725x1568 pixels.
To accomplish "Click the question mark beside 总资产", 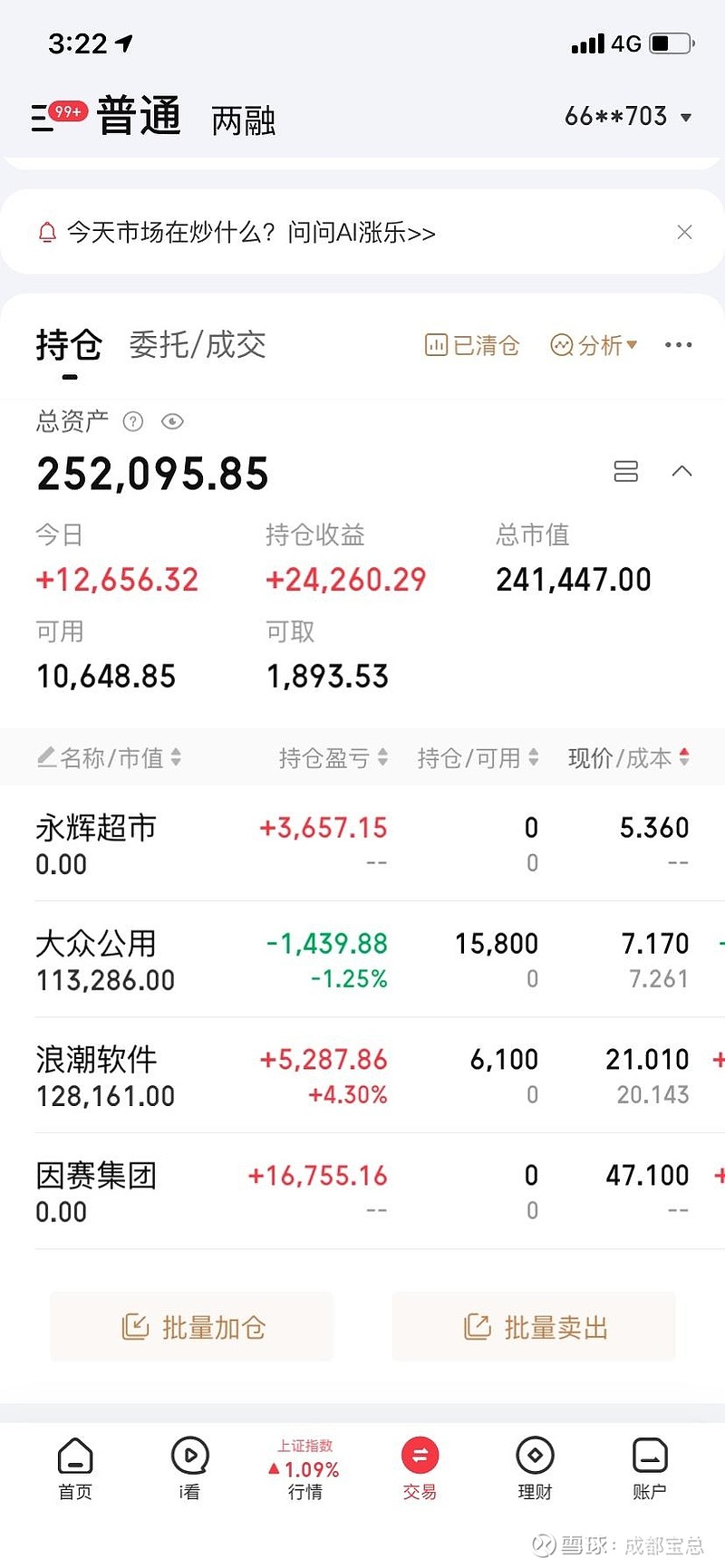I will 132,422.
